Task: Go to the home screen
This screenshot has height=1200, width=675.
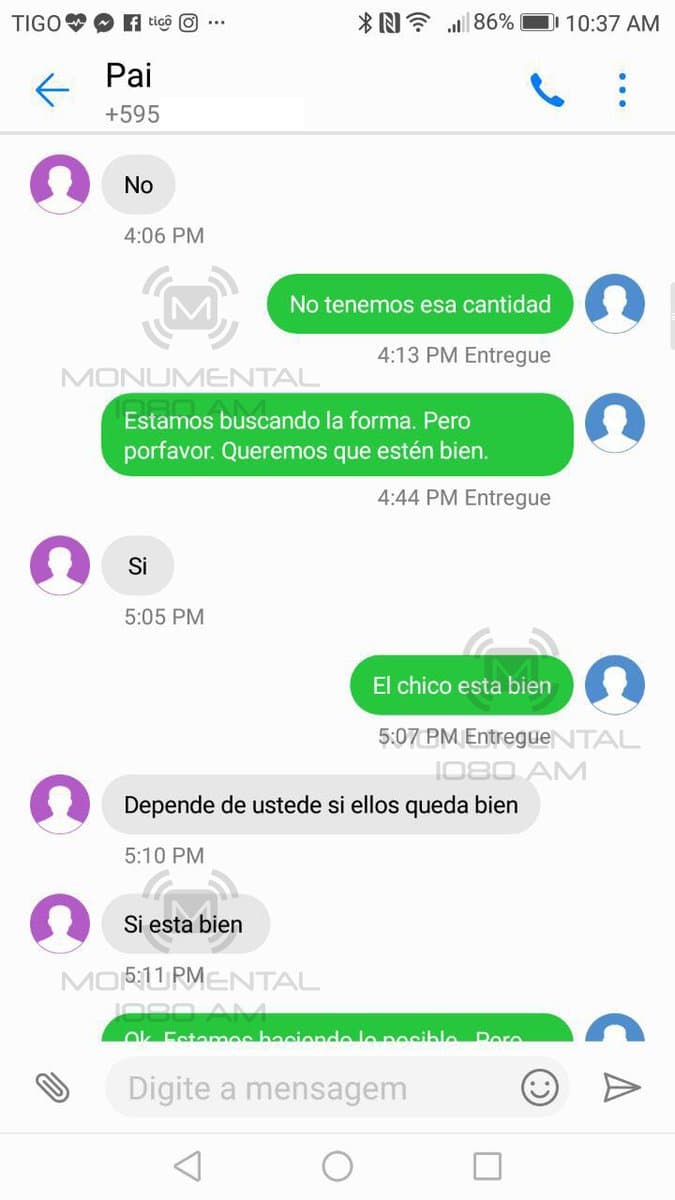Action: tap(337, 1166)
